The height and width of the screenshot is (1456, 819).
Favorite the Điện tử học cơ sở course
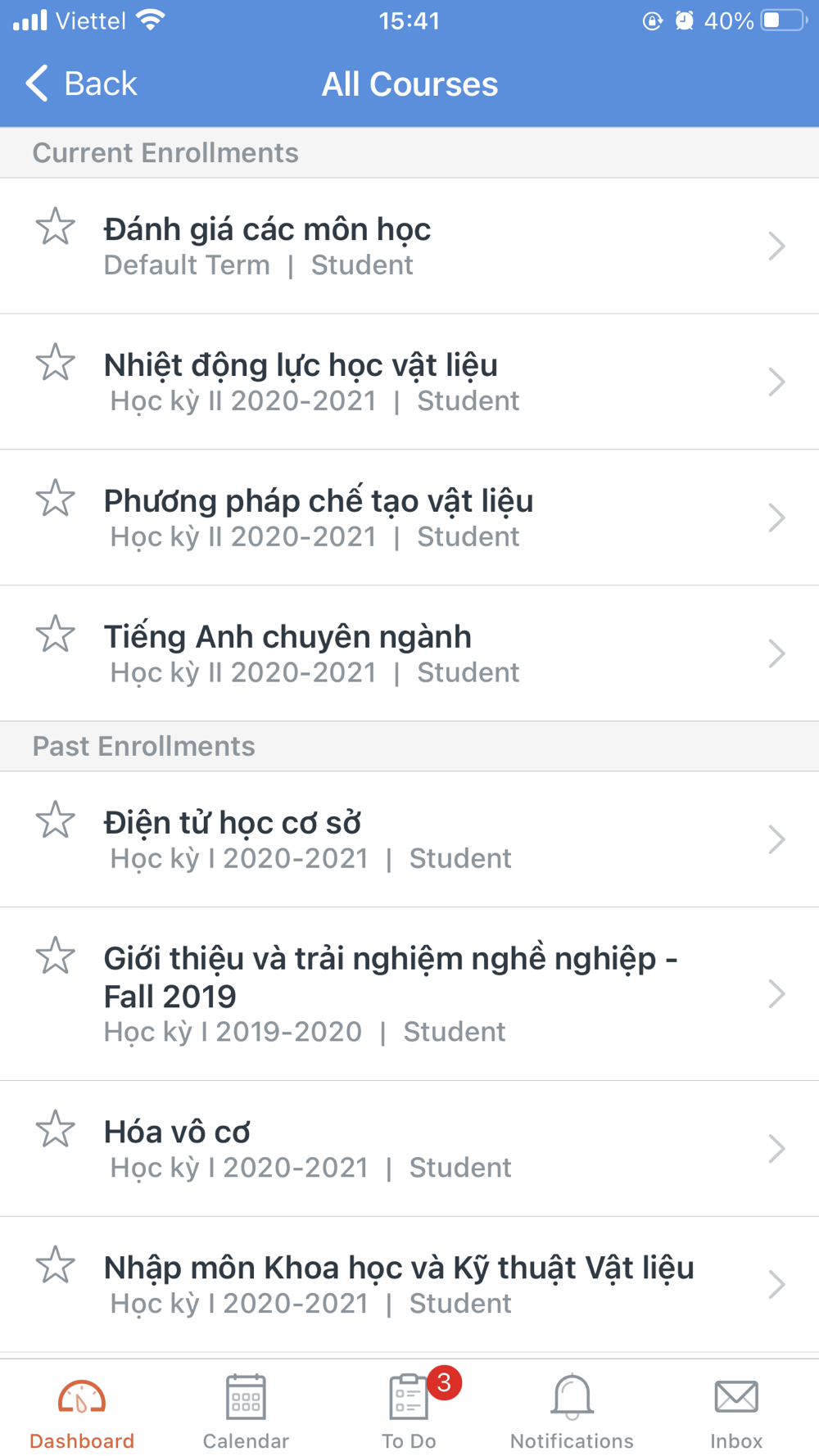56,821
